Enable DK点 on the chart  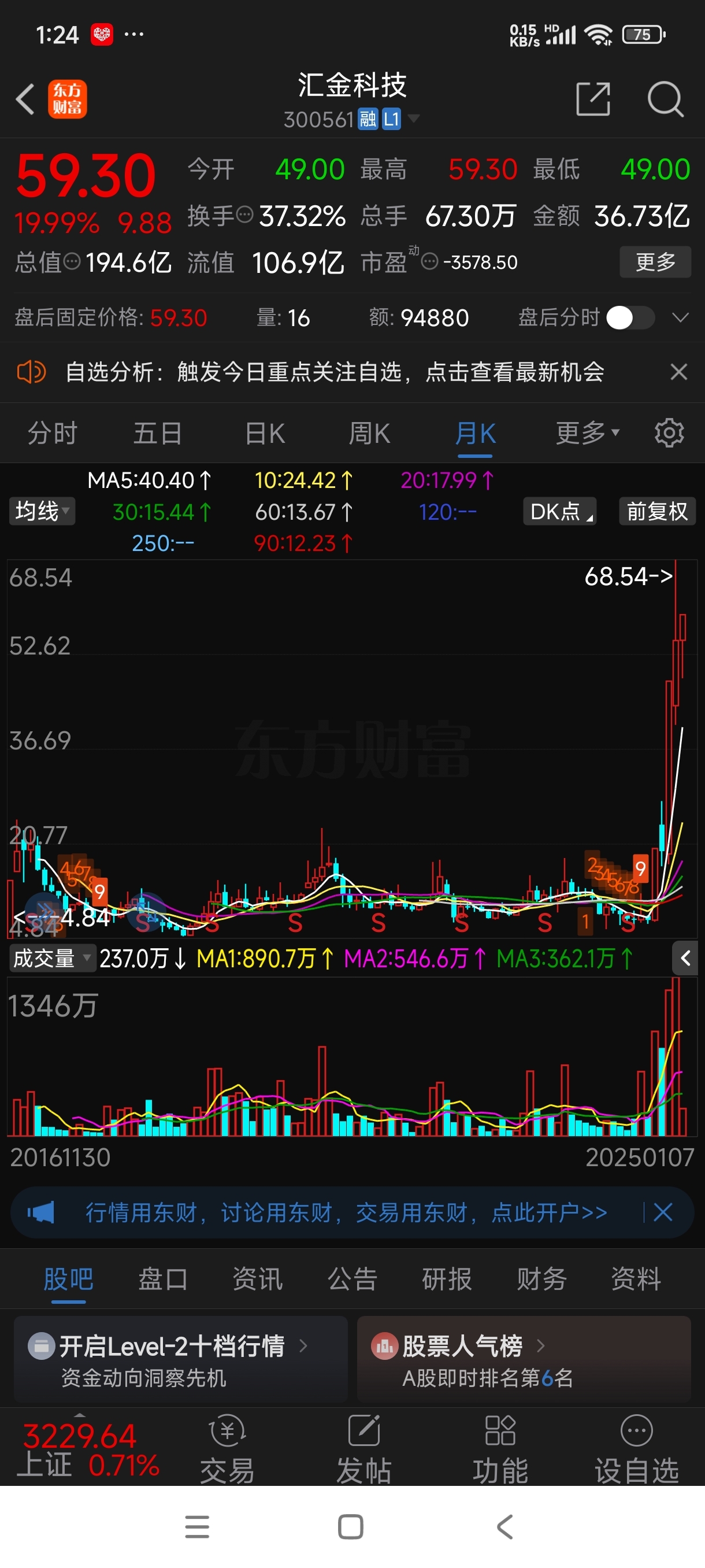tap(559, 511)
